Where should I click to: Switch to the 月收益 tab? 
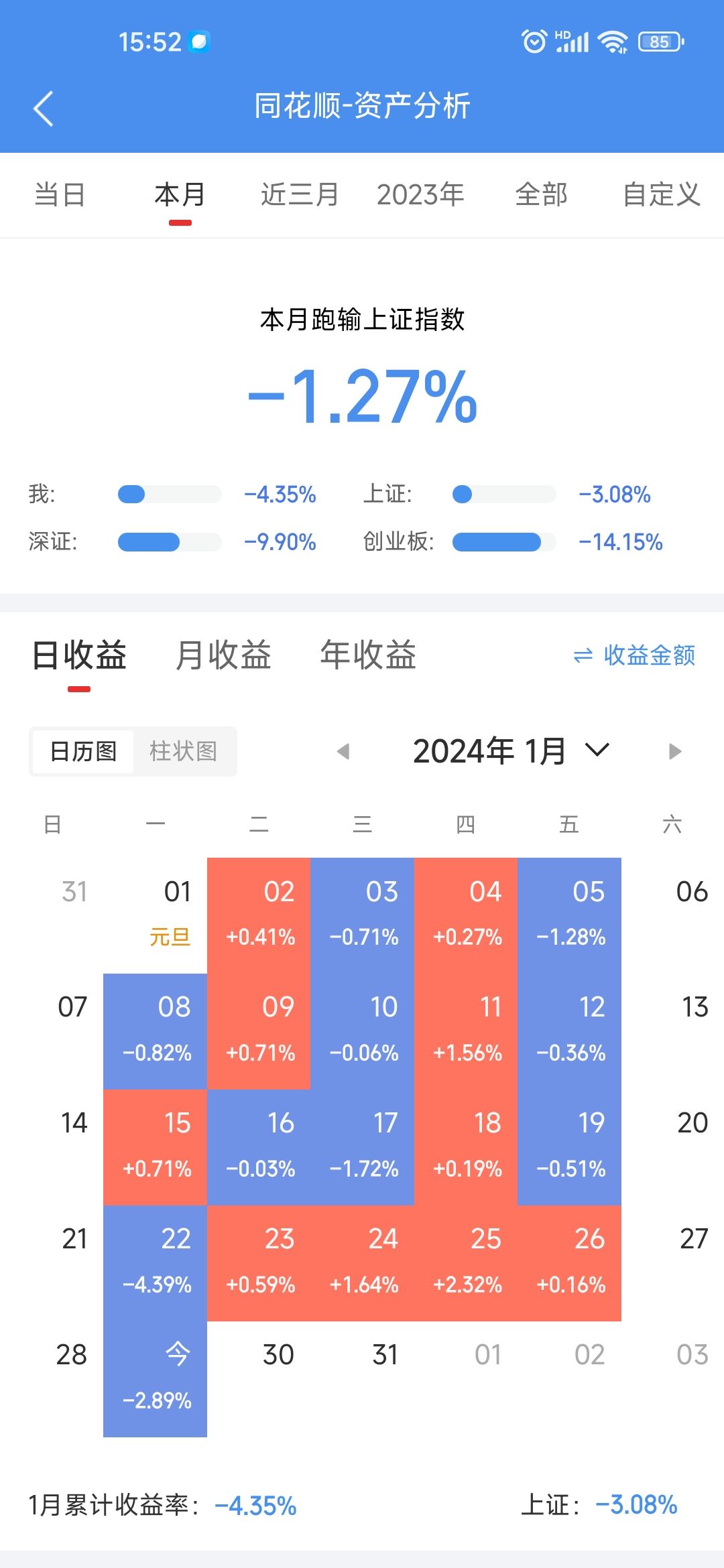click(x=223, y=655)
